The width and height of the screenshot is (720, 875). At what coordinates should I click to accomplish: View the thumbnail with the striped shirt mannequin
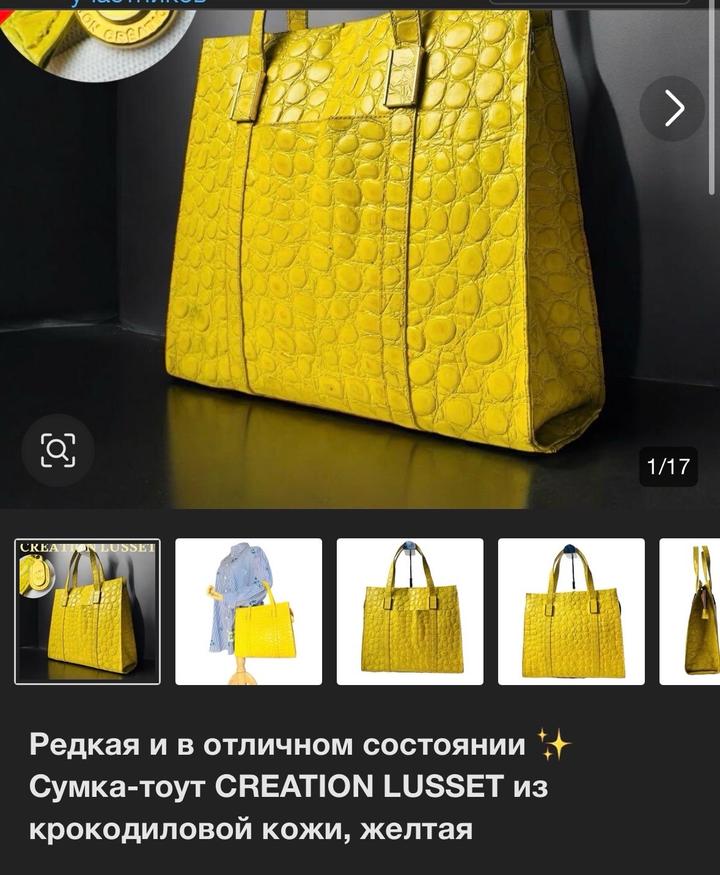click(248, 611)
